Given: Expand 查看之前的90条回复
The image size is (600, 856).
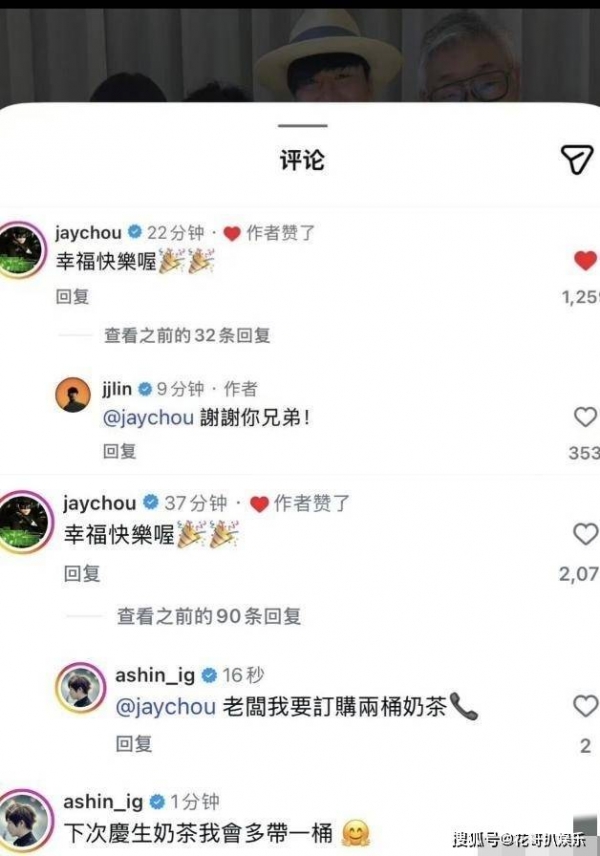Looking at the screenshot, I should point(208,616).
